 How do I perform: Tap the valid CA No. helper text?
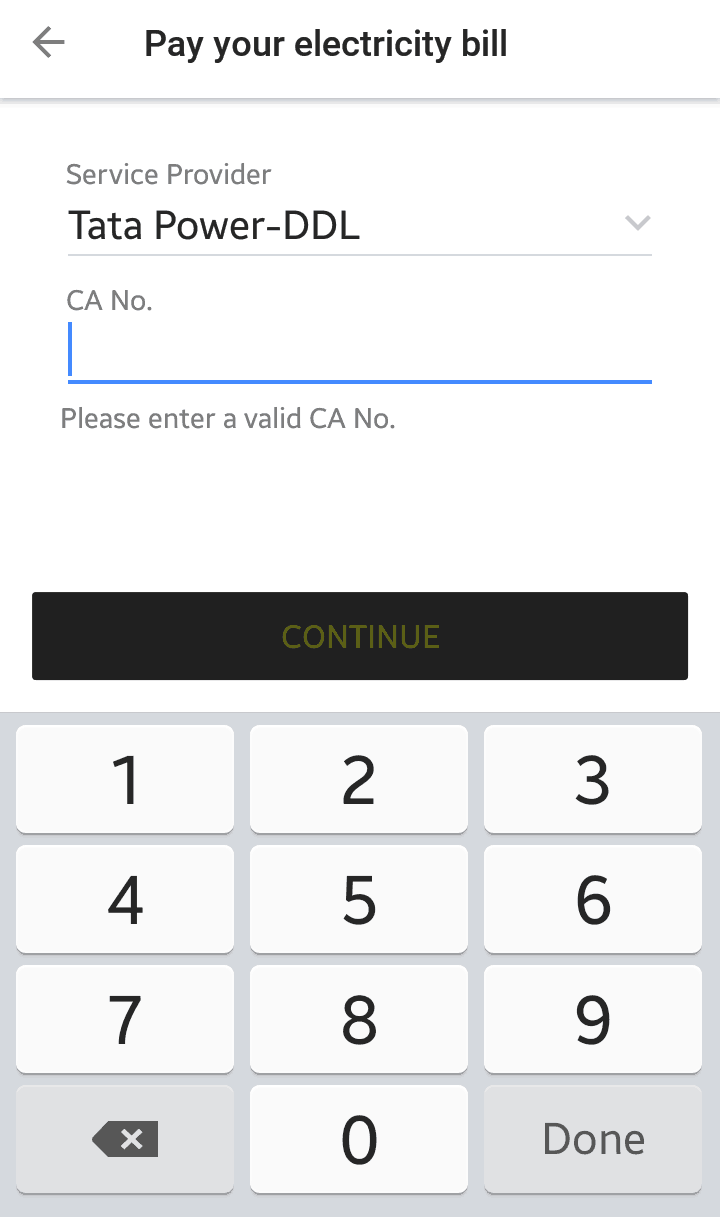pyautogui.click(x=229, y=418)
